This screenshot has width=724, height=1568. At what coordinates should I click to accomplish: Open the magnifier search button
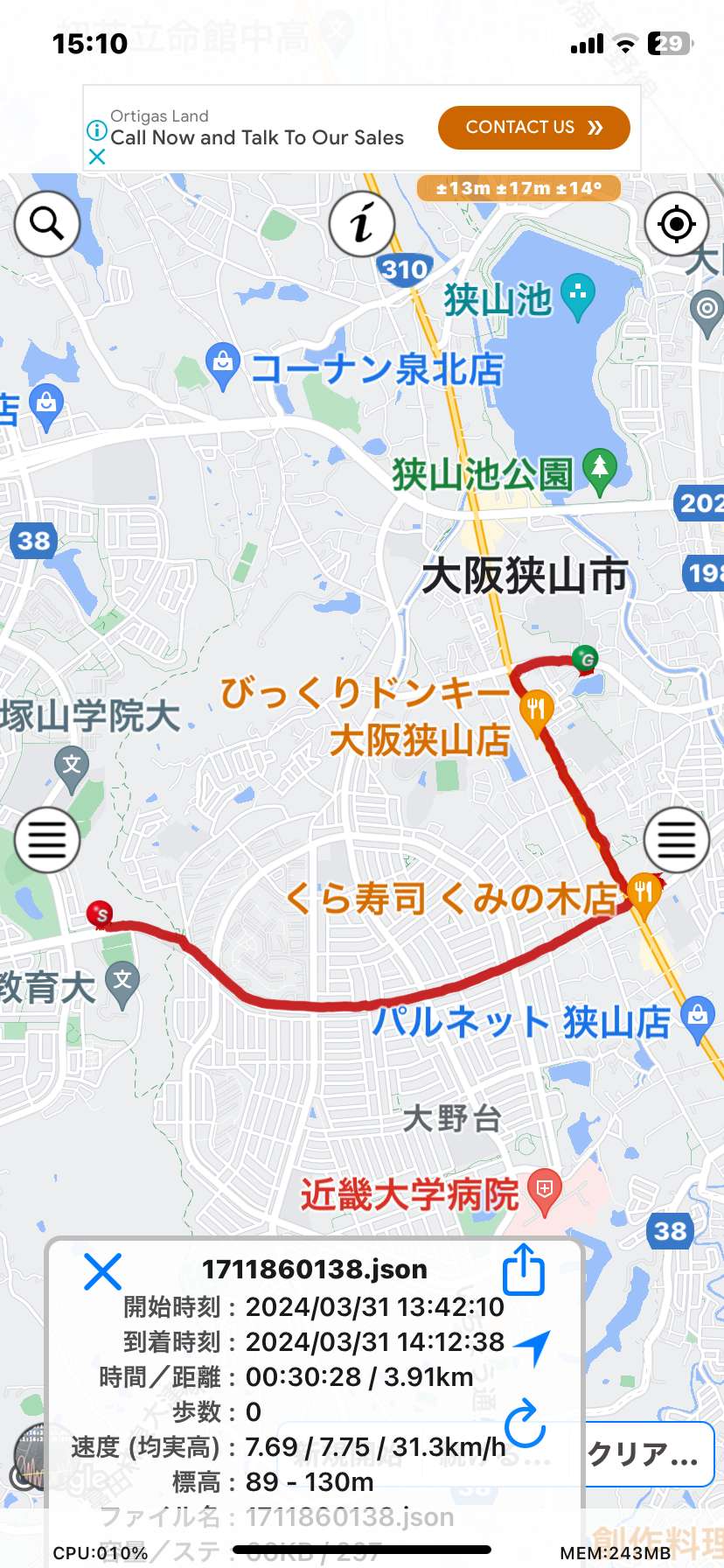coord(47,224)
